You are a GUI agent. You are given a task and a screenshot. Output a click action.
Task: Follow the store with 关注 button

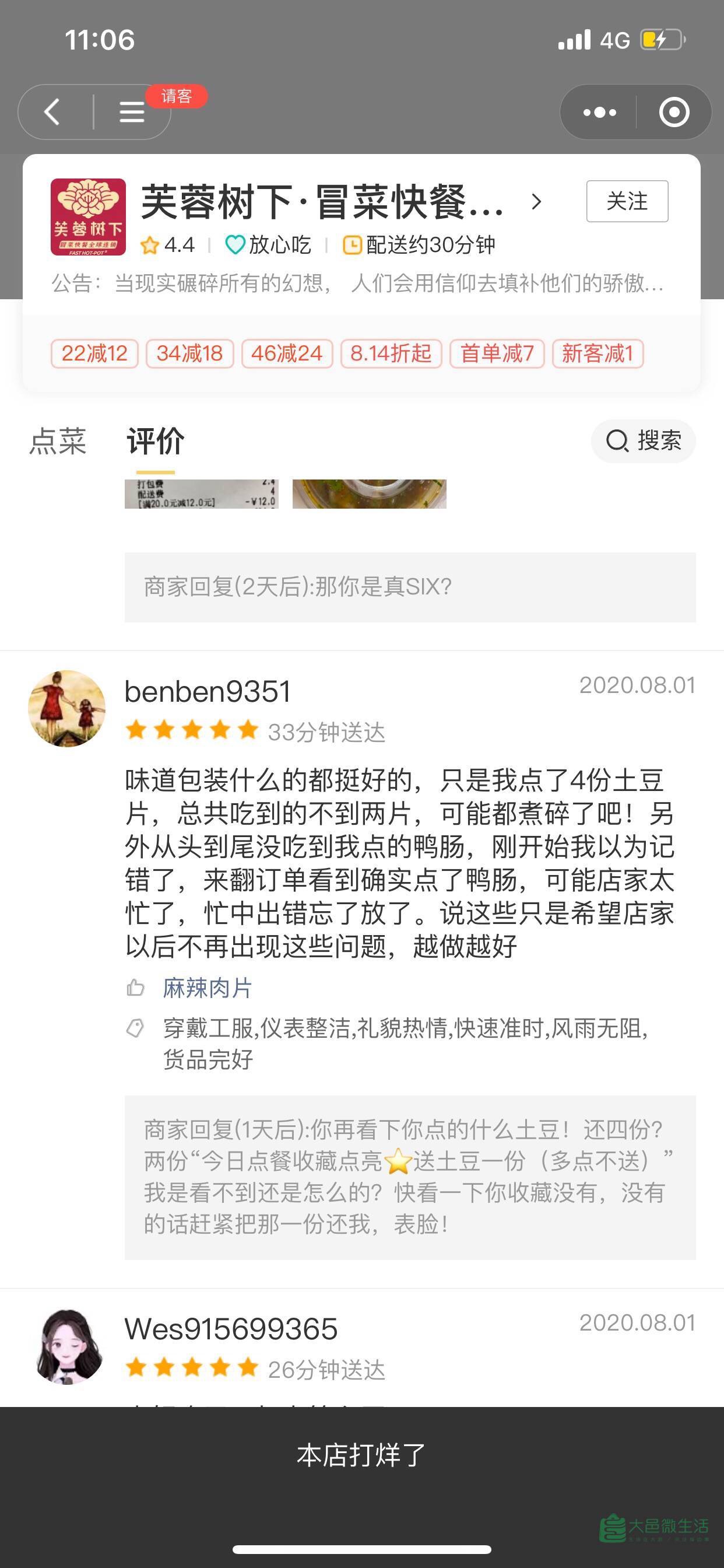pos(627,201)
